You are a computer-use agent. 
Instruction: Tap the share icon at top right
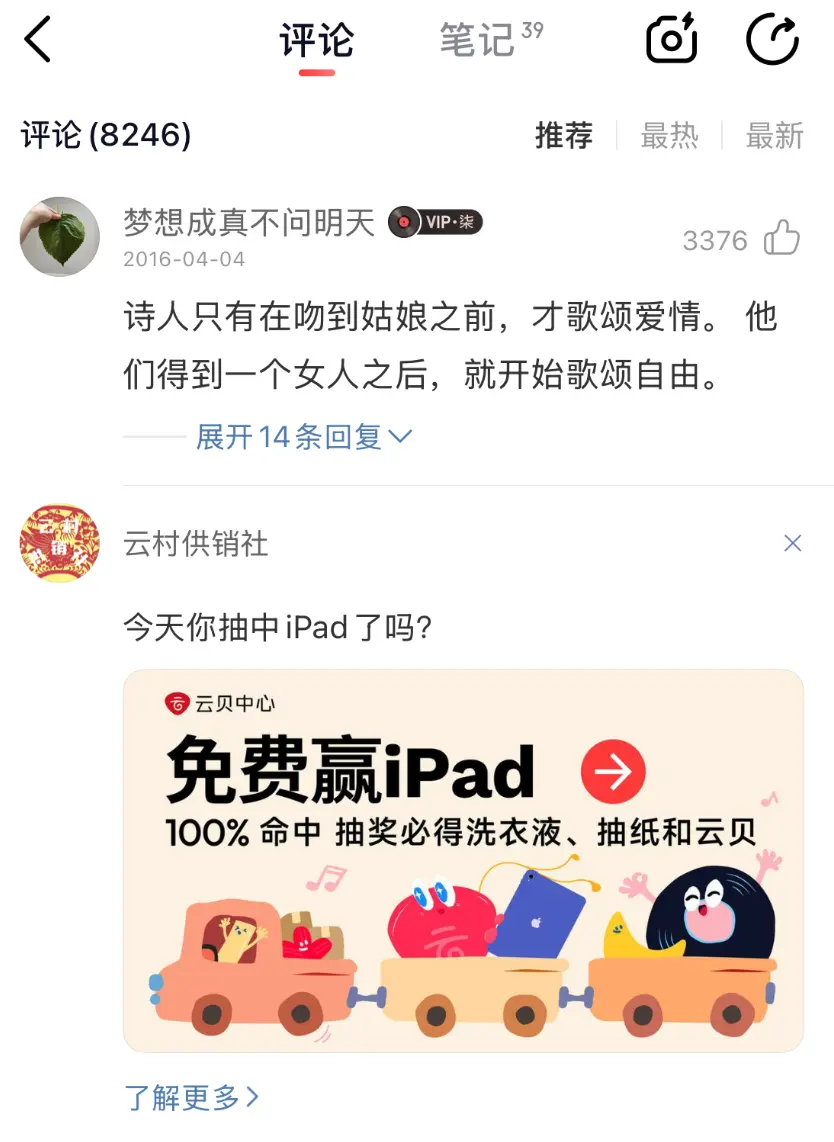point(773,38)
